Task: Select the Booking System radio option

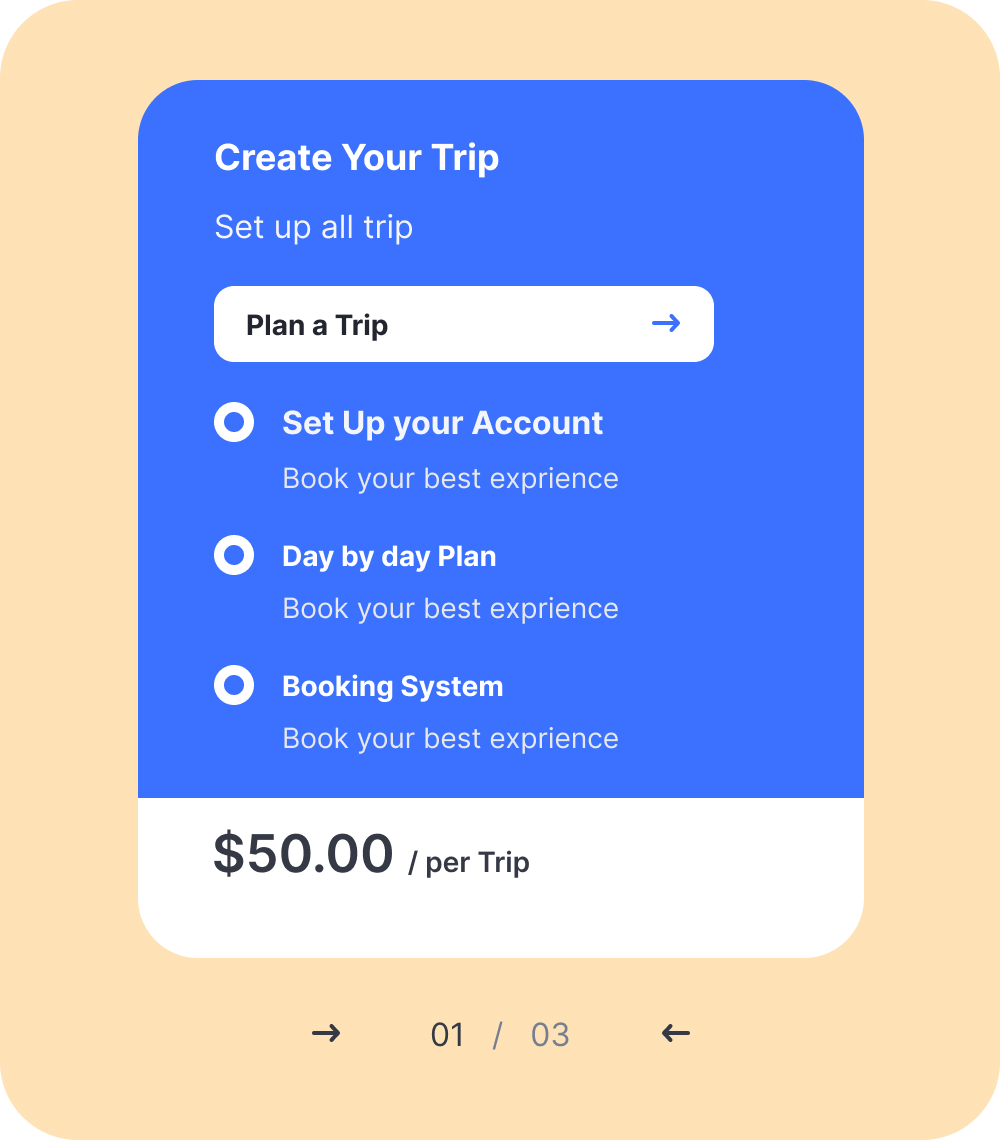Action: (x=233, y=685)
